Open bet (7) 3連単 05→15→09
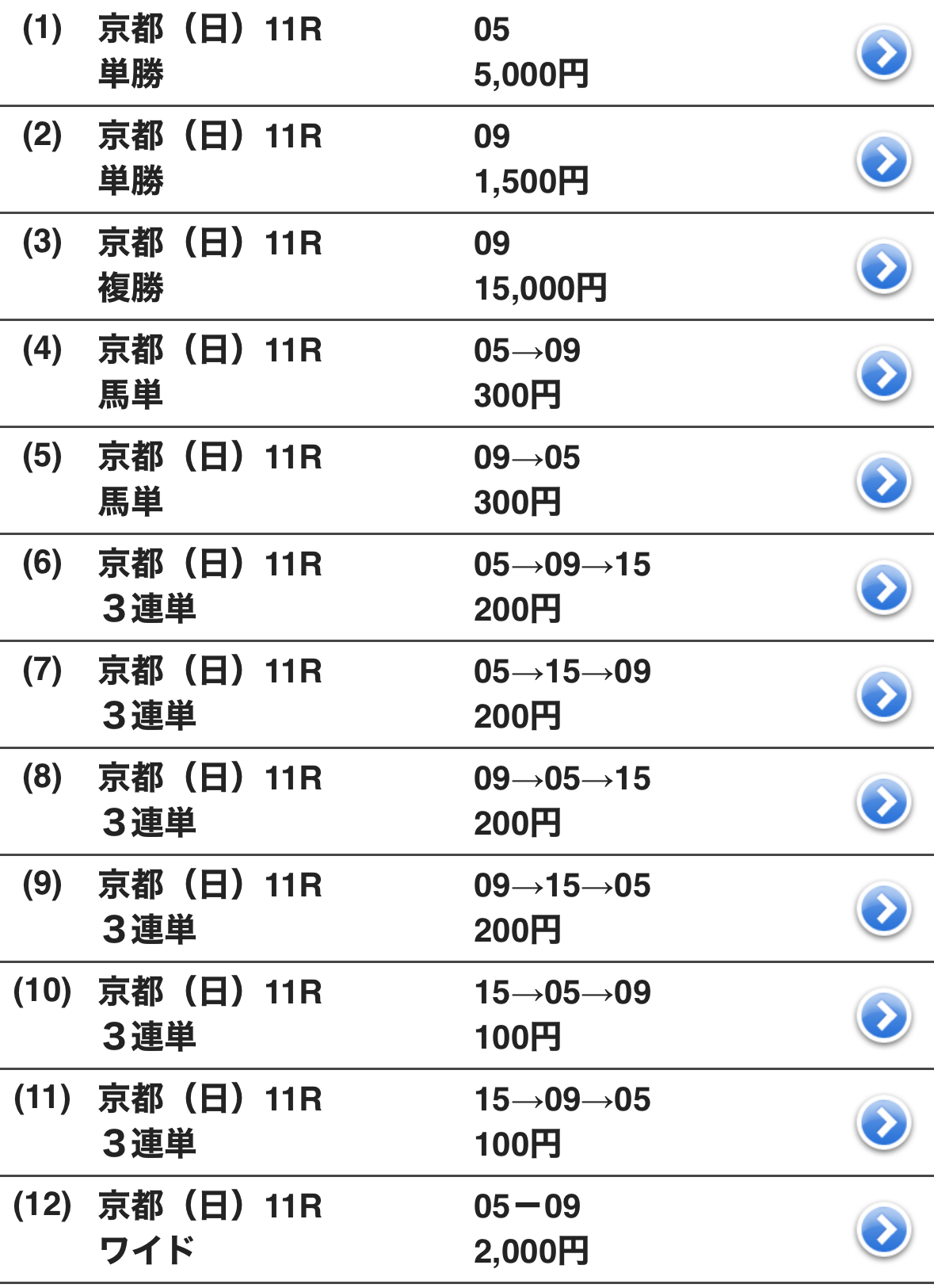 click(883, 695)
